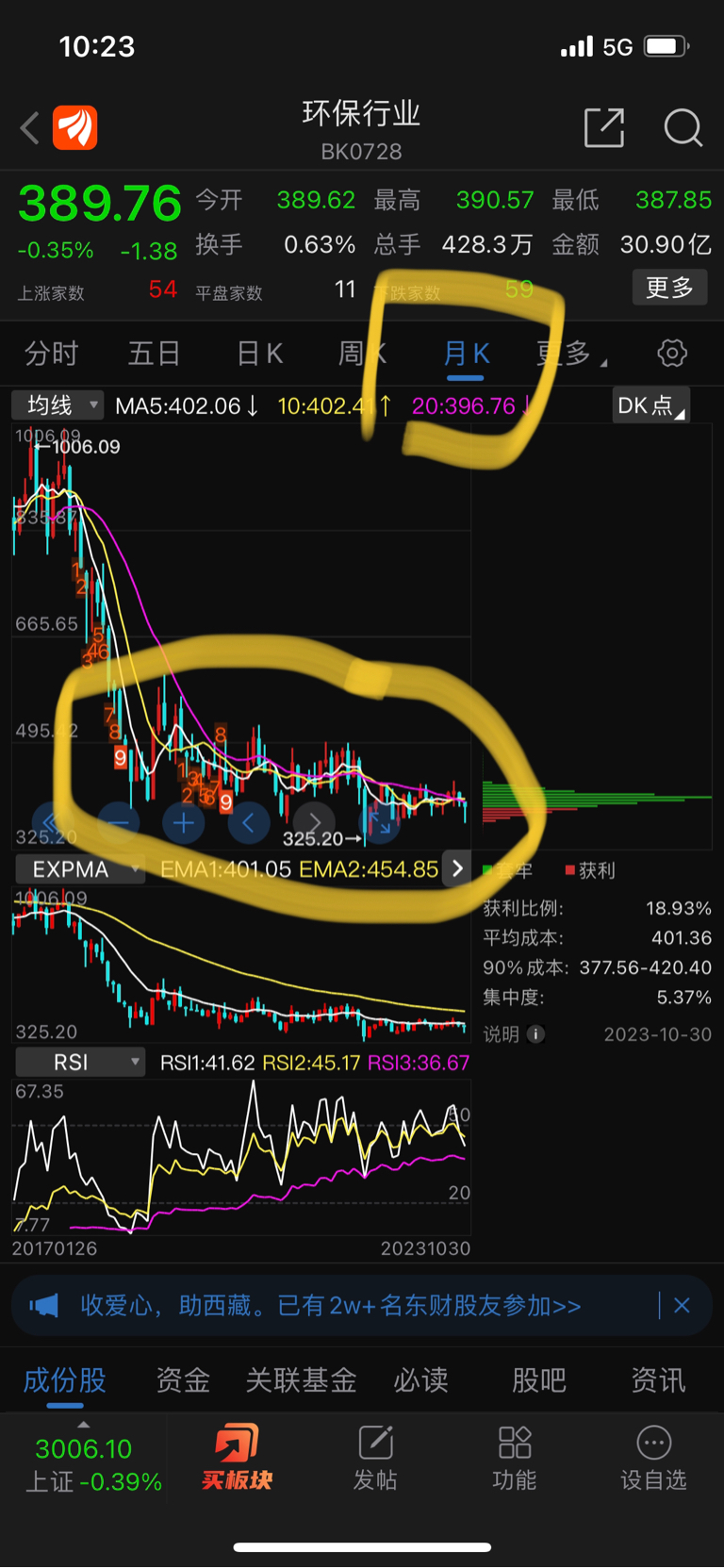The image size is (724, 1568).
Task: Zoom in the chart with plus button
Action: [184, 823]
